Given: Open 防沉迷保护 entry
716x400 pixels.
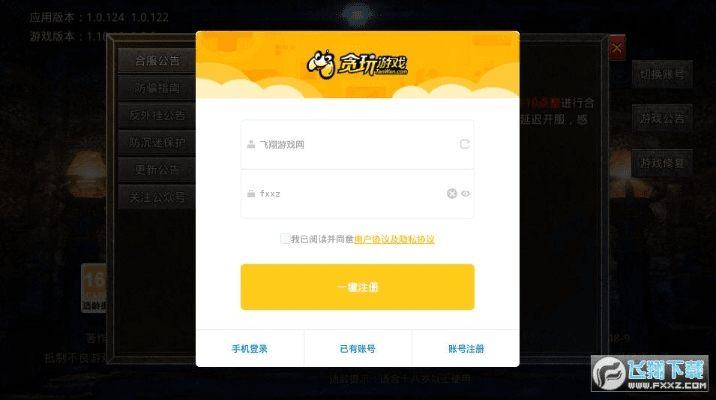Looking at the screenshot, I should [x=155, y=143].
